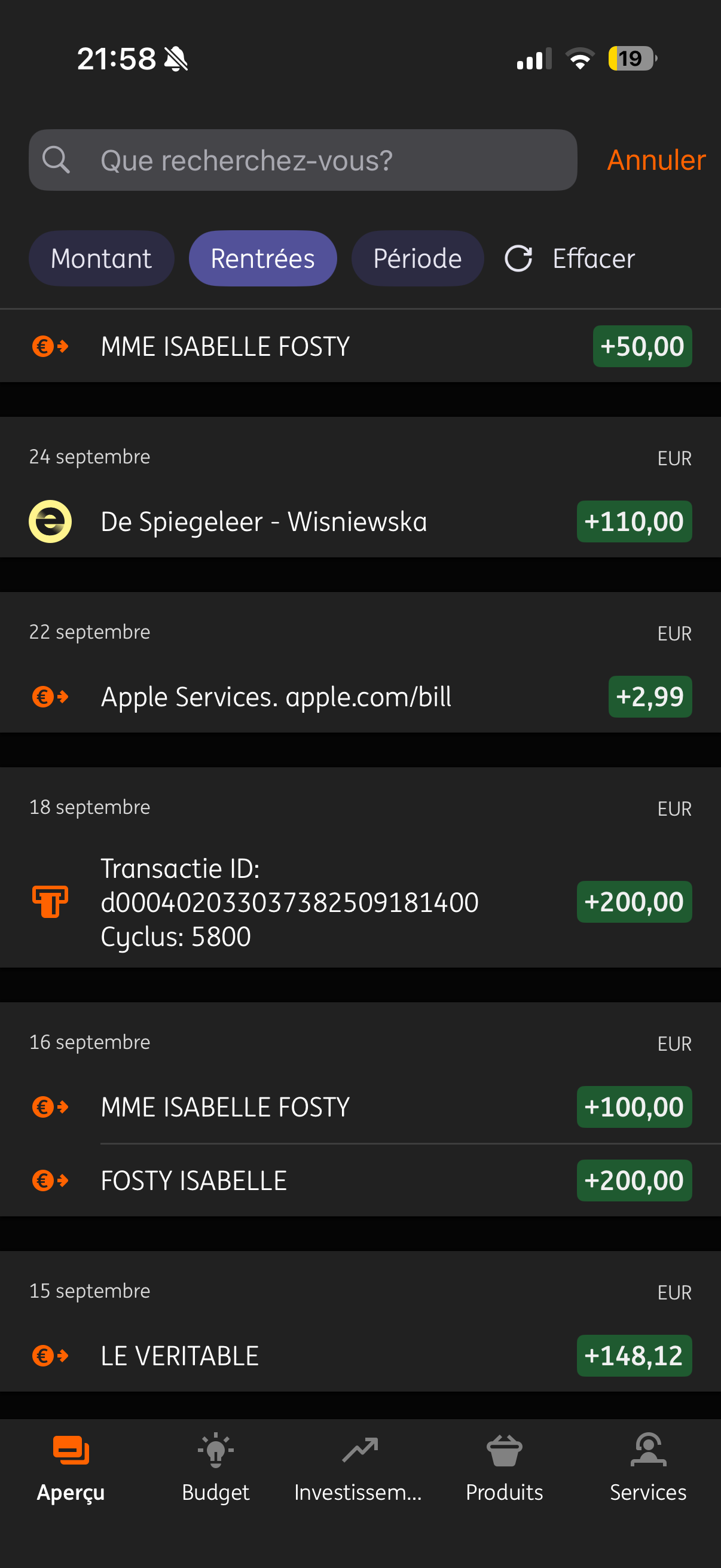
Task: Click the search magnifier icon
Action: point(57,160)
